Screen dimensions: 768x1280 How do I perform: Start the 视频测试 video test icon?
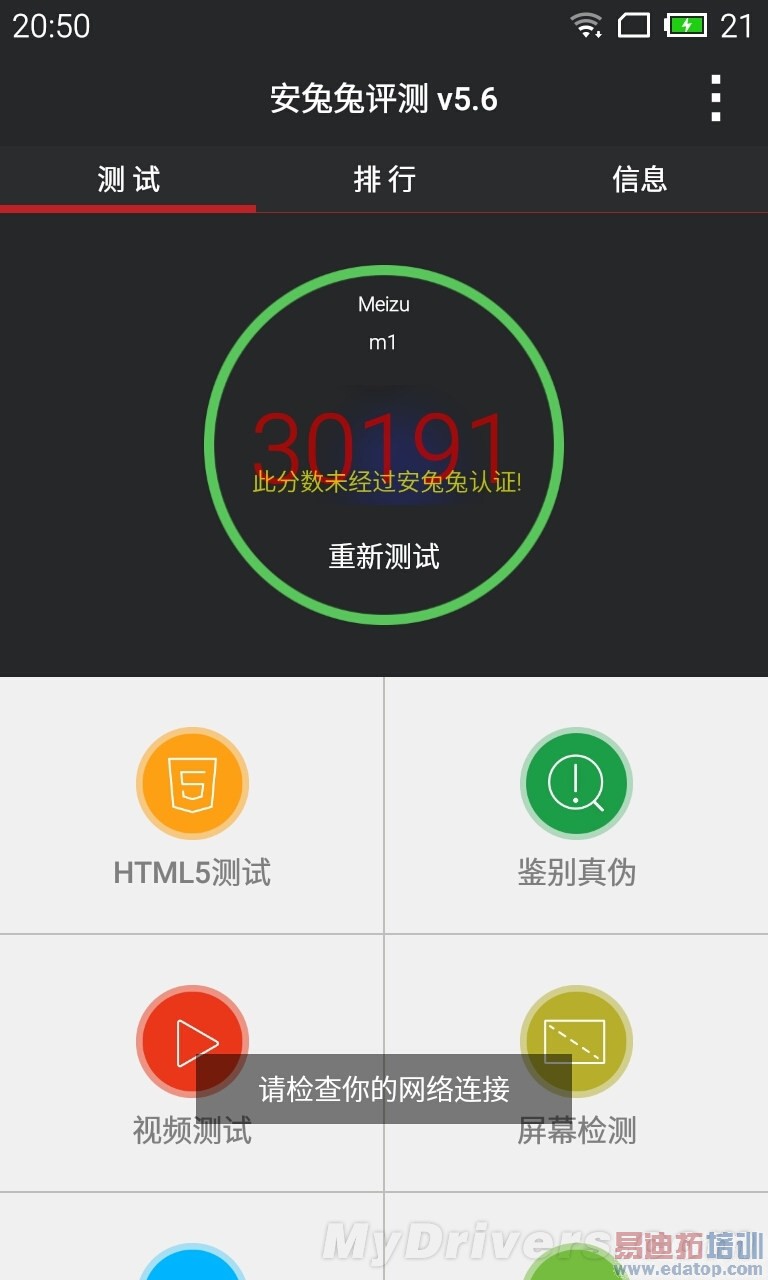(x=192, y=1041)
